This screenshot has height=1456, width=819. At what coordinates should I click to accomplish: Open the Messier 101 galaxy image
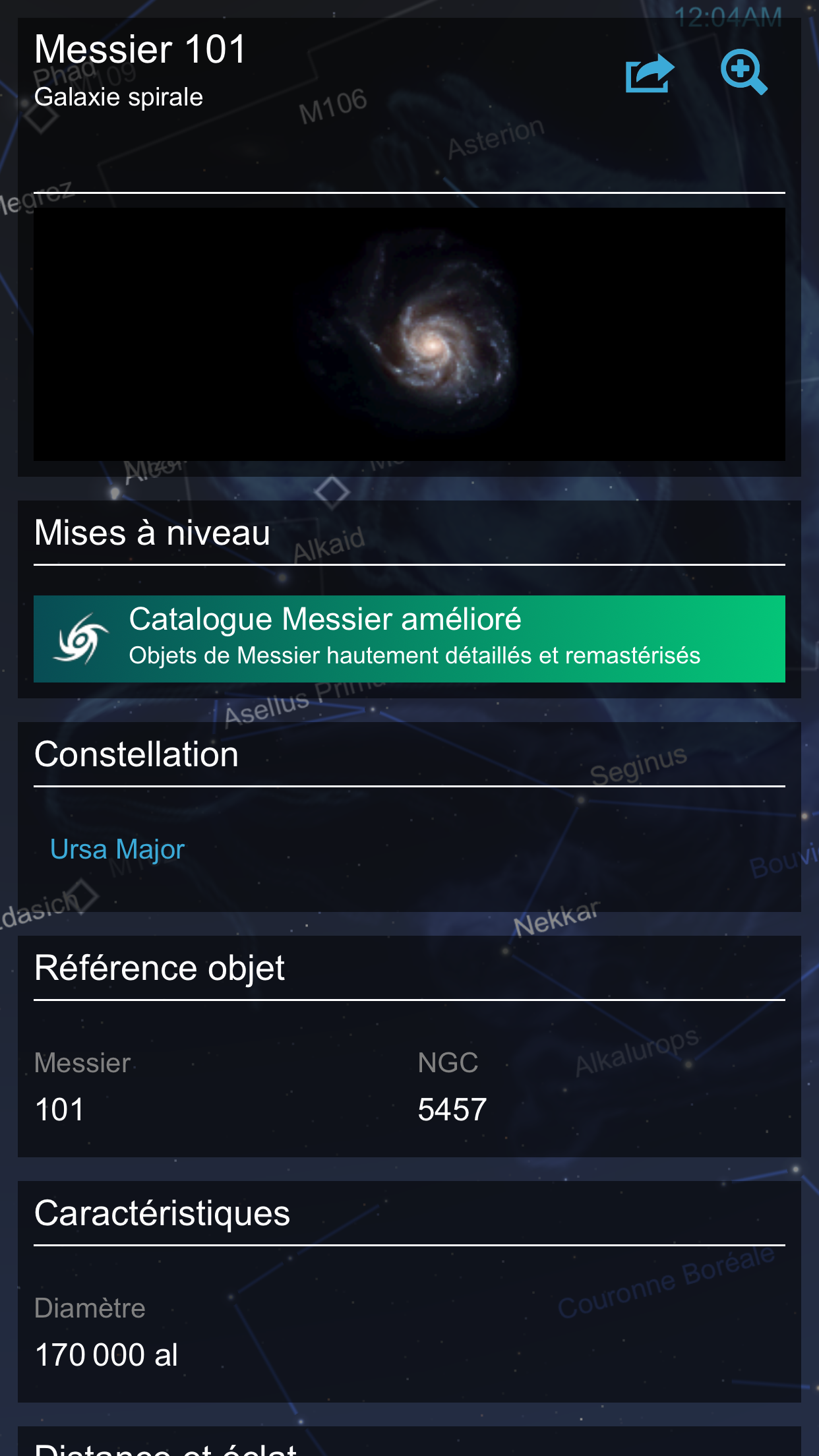[x=409, y=334]
